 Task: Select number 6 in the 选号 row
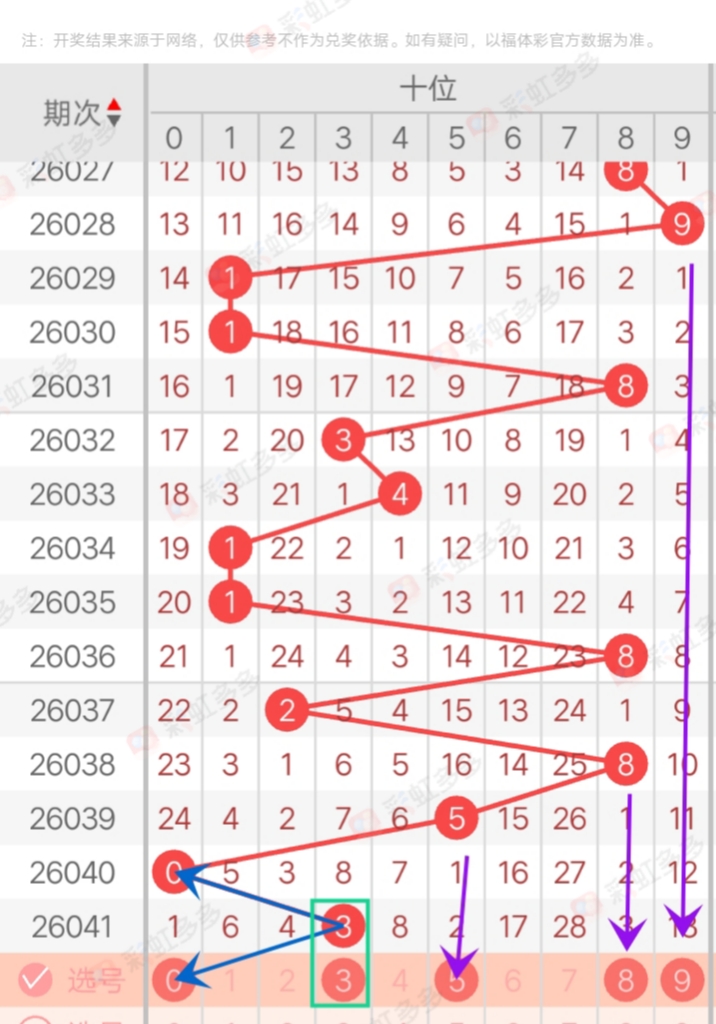(513, 981)
